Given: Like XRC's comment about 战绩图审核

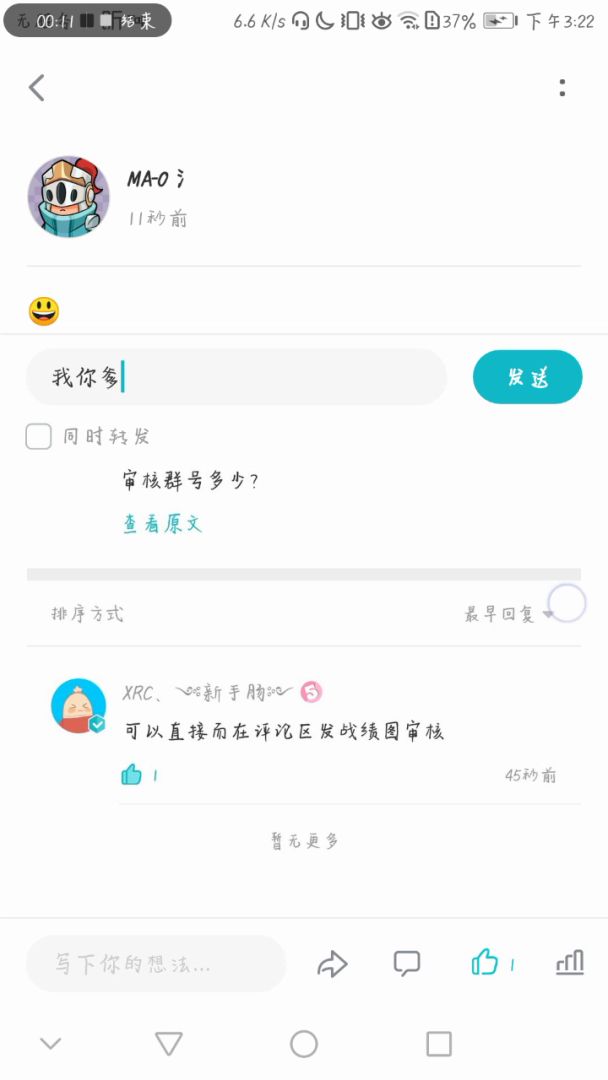Looking at the screenshot, I should (132, 774).
